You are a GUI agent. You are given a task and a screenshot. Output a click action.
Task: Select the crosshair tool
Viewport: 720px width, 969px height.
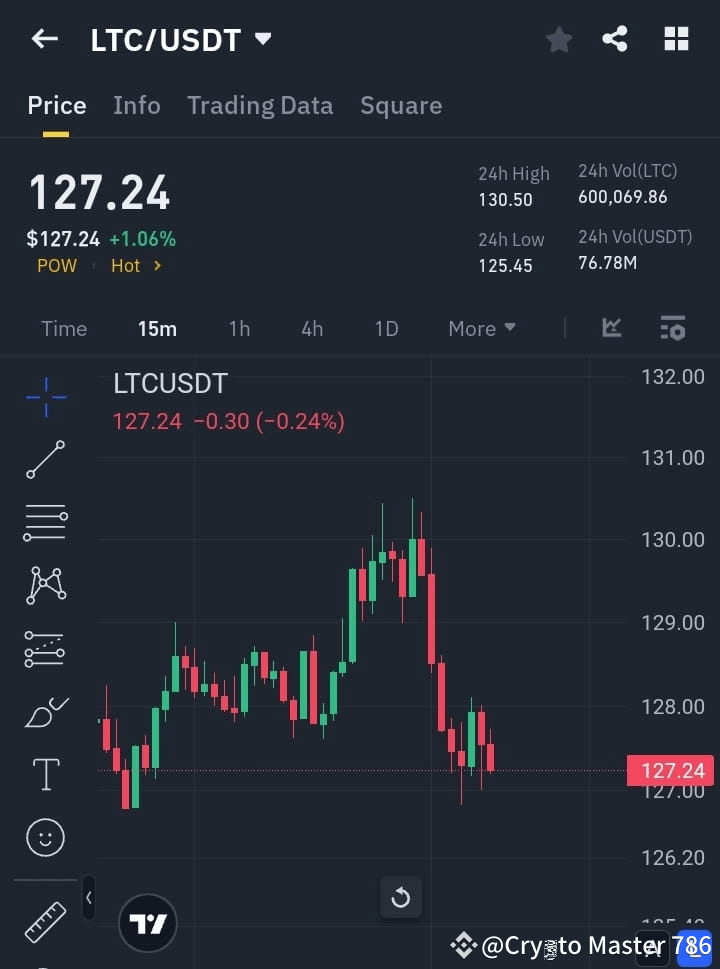click(x=45, y=397)
